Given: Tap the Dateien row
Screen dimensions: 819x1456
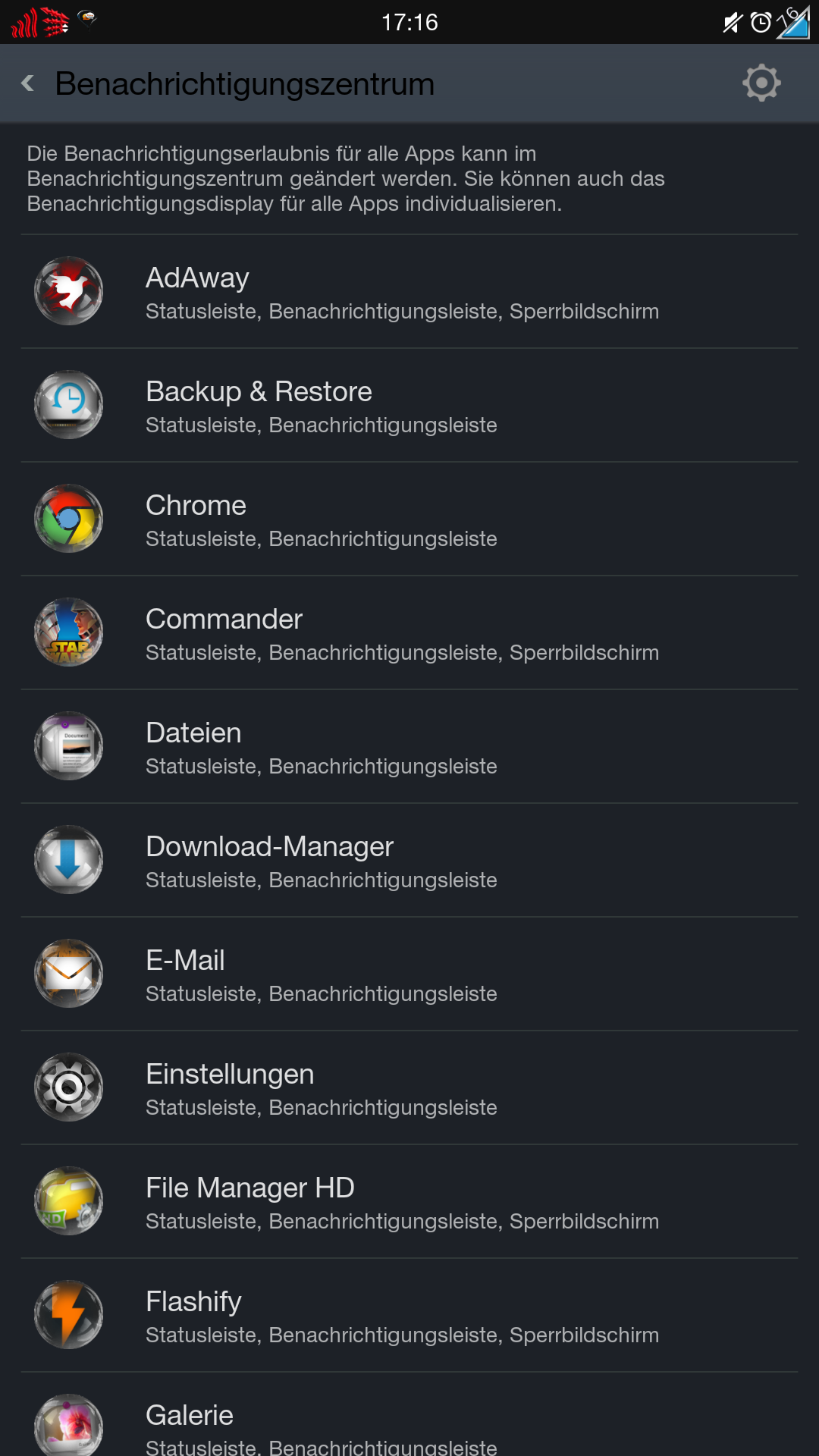Looking at the screenshot, I should (x=409, y=747).
